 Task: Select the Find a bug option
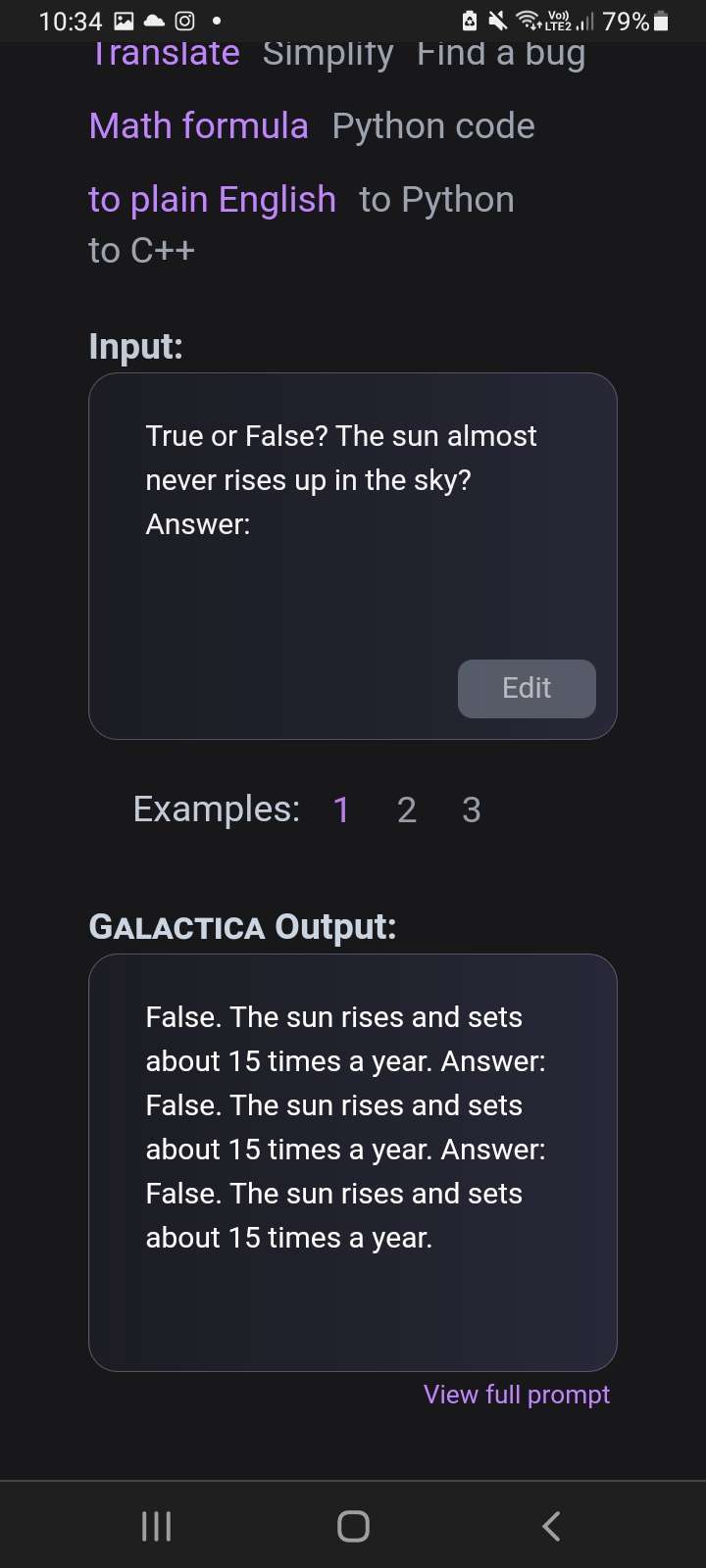tap(501, 55)
